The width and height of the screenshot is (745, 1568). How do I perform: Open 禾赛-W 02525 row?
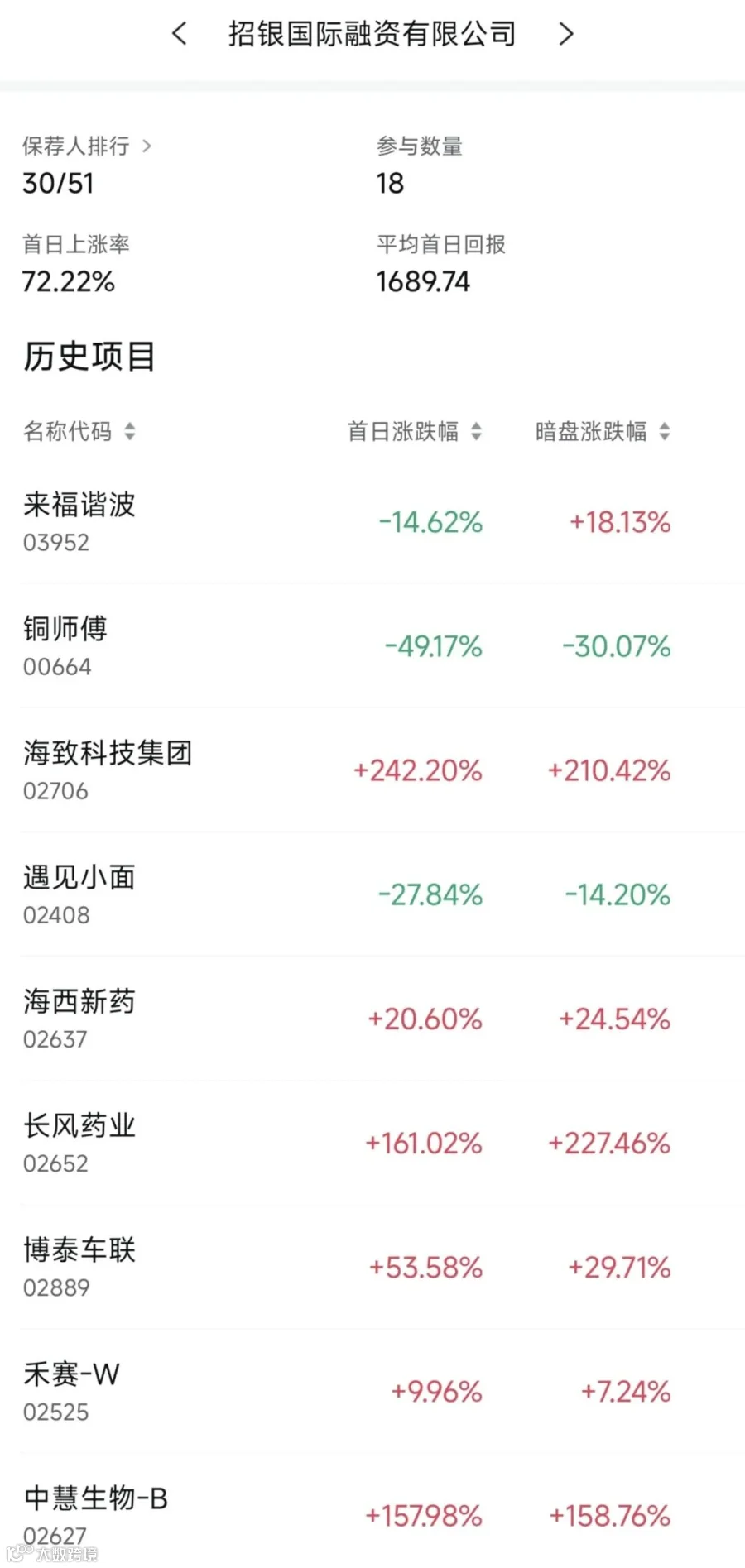[x=372, y=1391]
